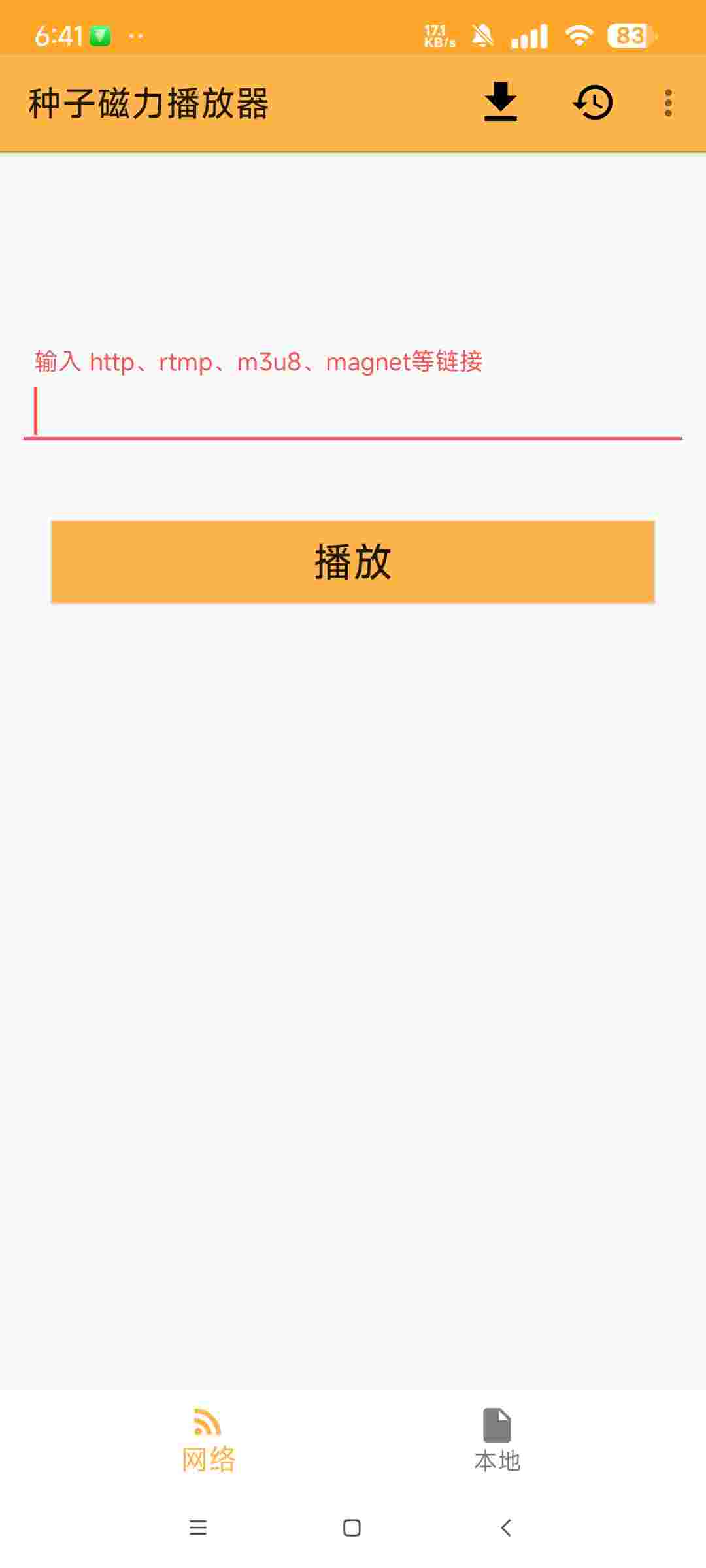Screen dimensions: 706x1568
Task: Tap the 播放 play button
Action: click(x=353, y=562)
